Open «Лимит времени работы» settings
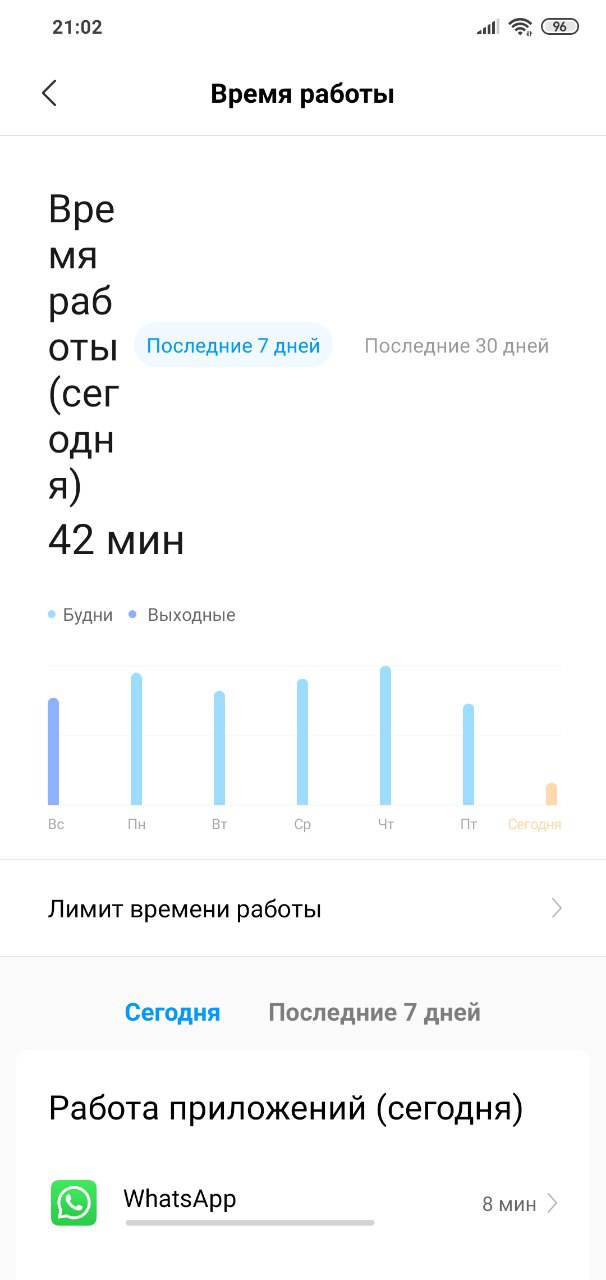 (x=303, y=908)
